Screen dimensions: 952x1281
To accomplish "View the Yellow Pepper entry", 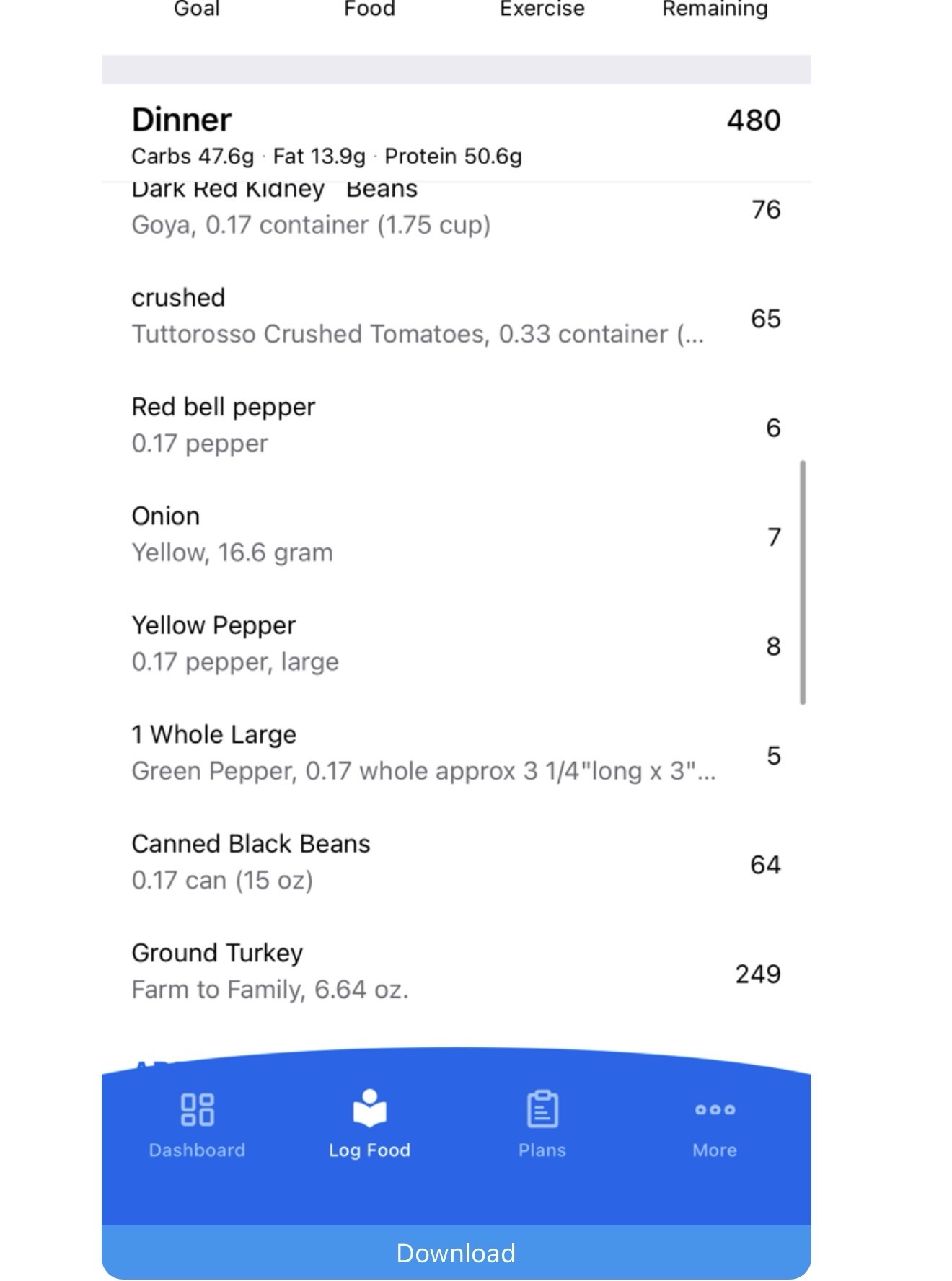I will click(456, 643).
